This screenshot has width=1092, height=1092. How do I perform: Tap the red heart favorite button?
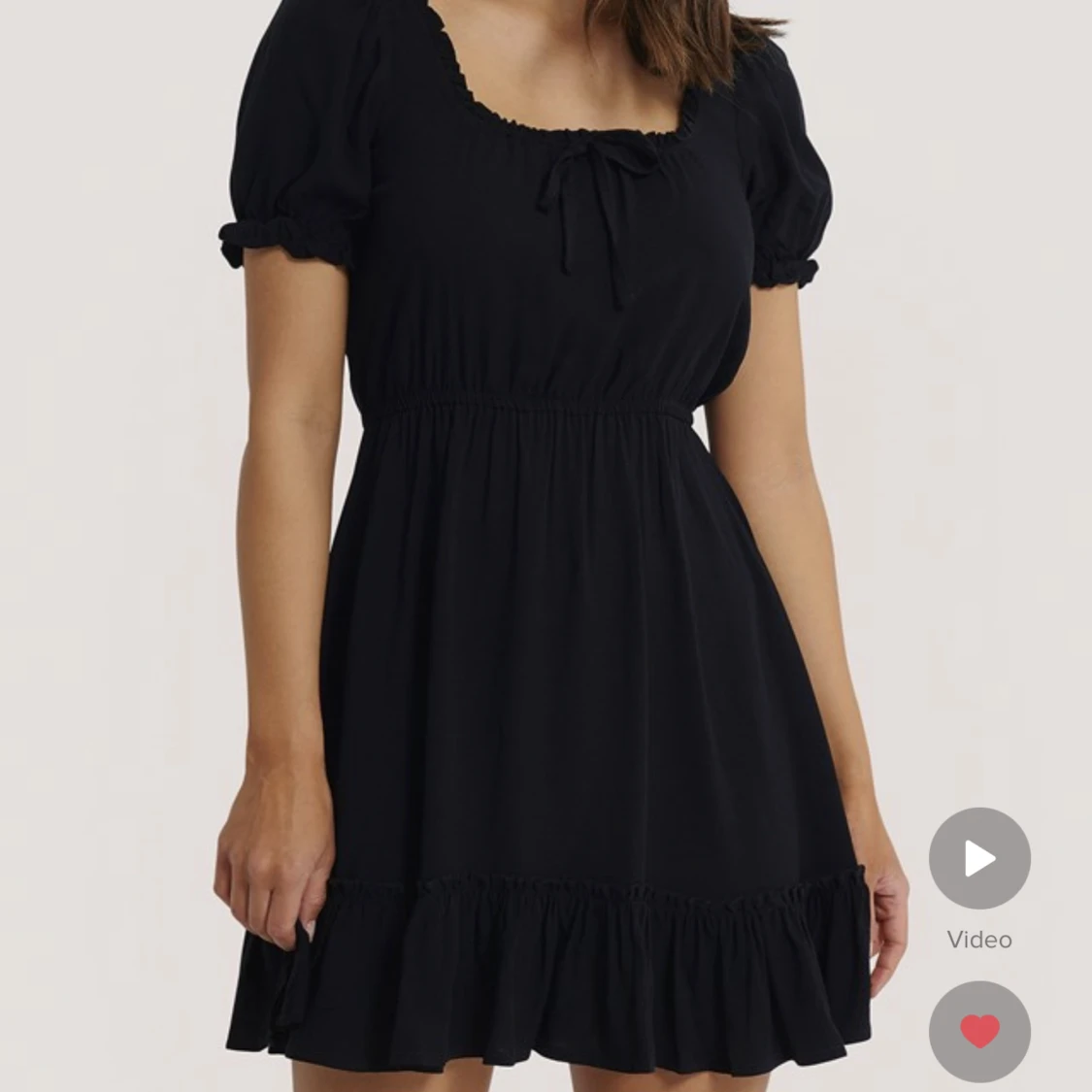click(x=979, y=1031)
